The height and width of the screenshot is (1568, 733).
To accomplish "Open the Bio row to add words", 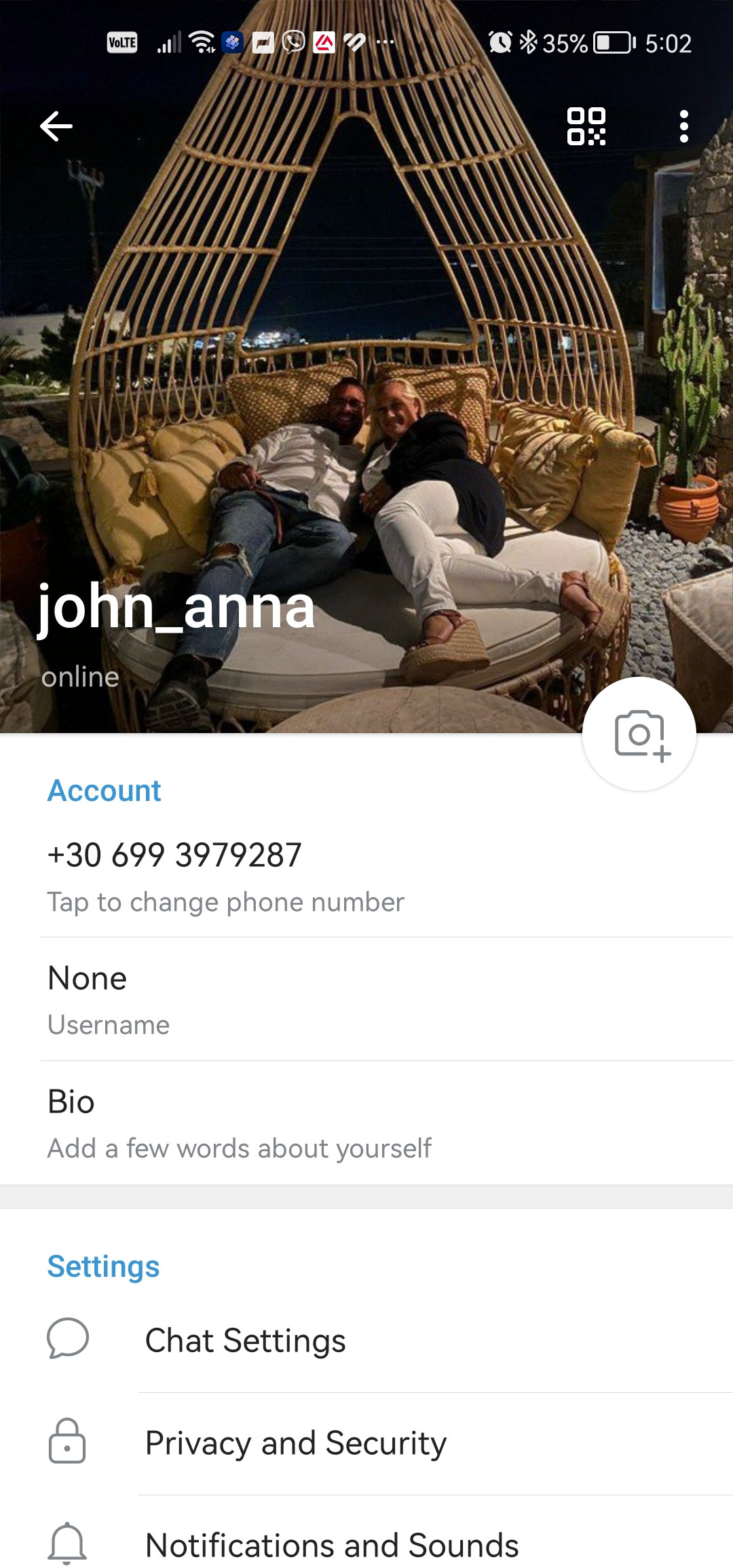I will pos(366,1123).
